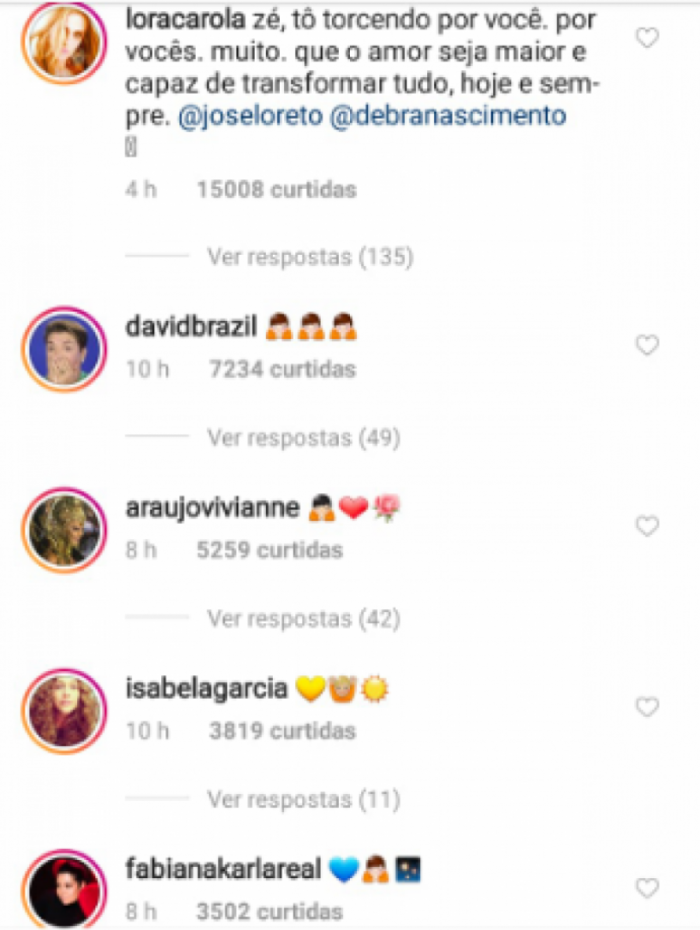Open davidbrazil's profile picture
The width and height of the screenshot is (700, 930).
64,349
